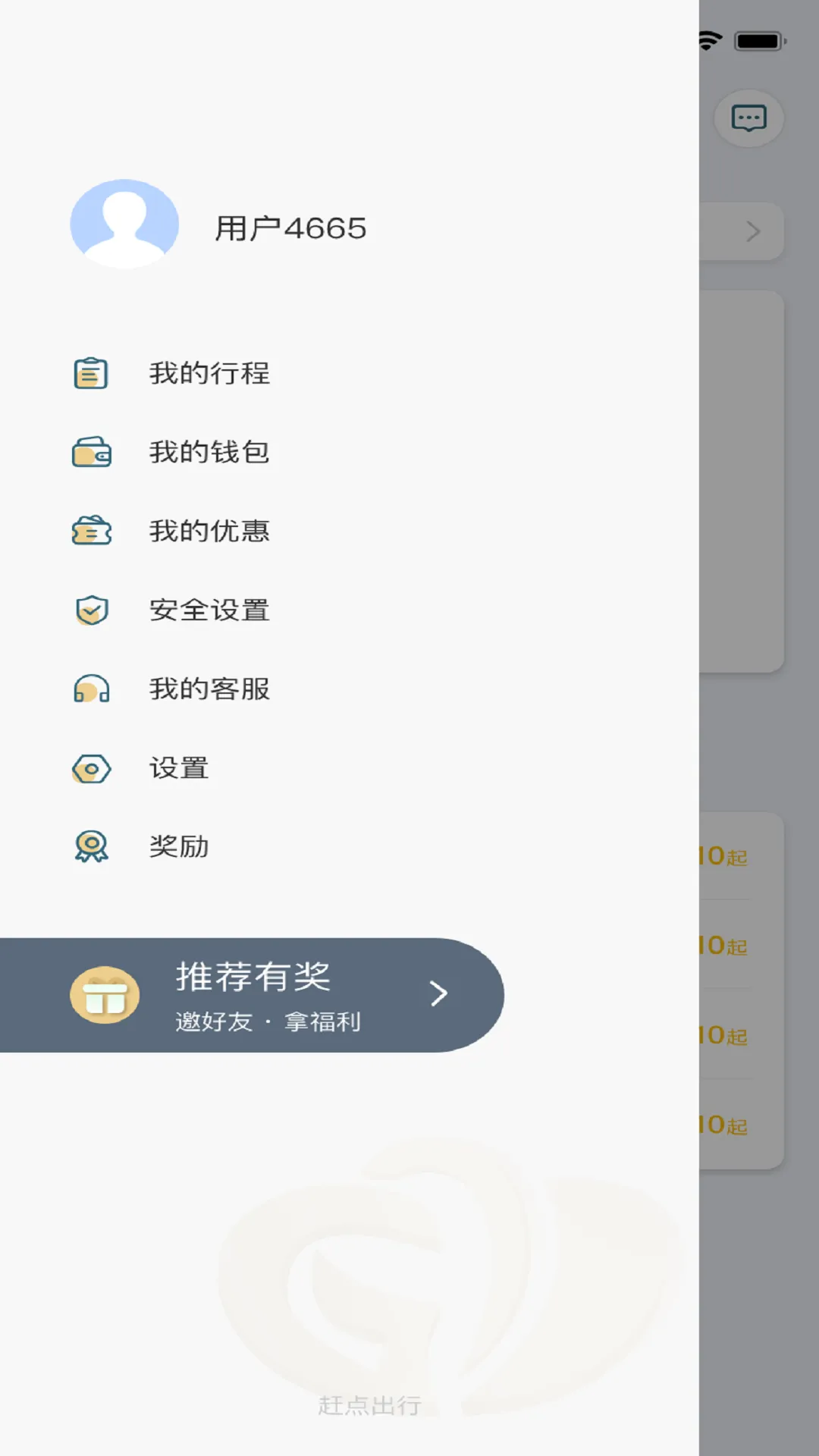Open 我的优惠 via the coupon icon
Viewport: 819px width, 1456px height.
coord(91,531)
